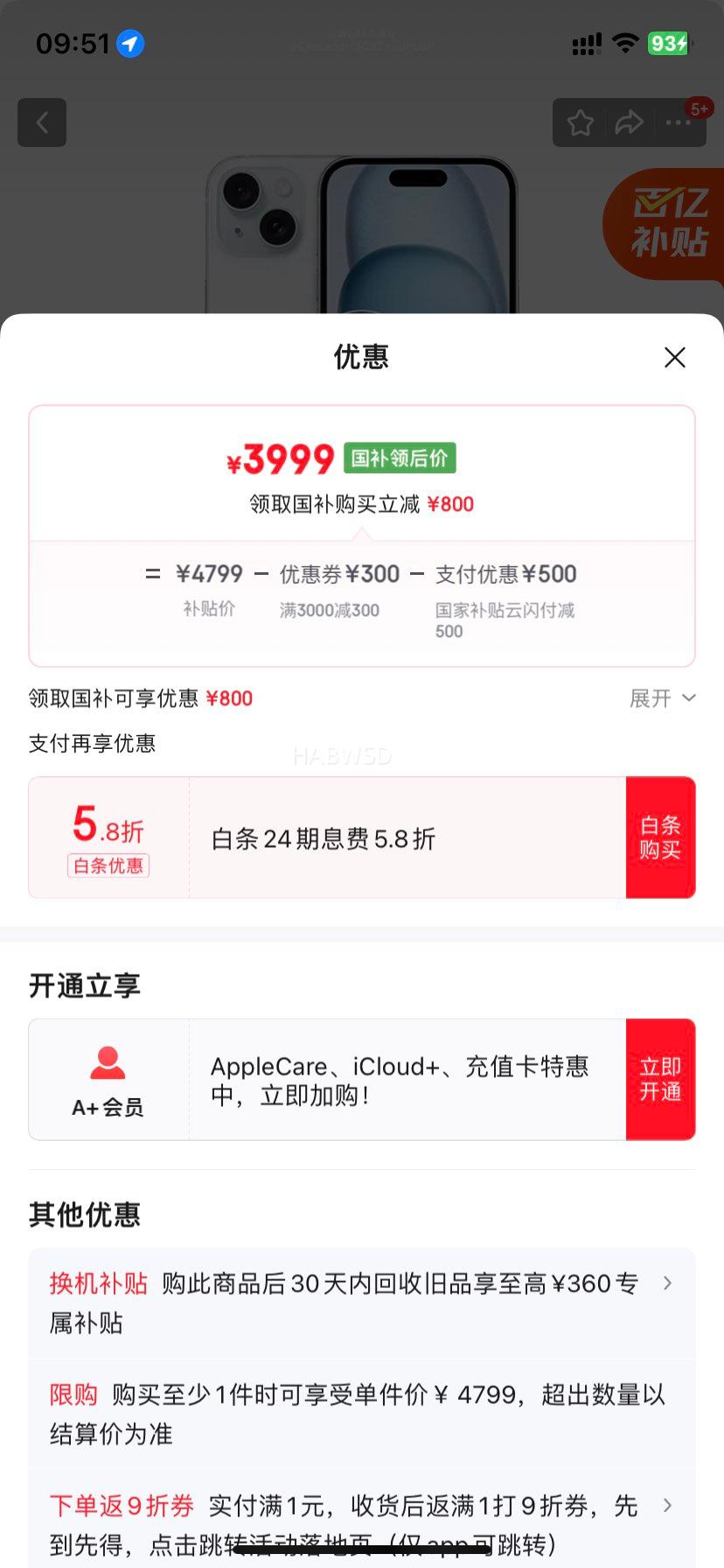Tap the share icon
The height and width of the screenshot is (1568, 724).
629,122
